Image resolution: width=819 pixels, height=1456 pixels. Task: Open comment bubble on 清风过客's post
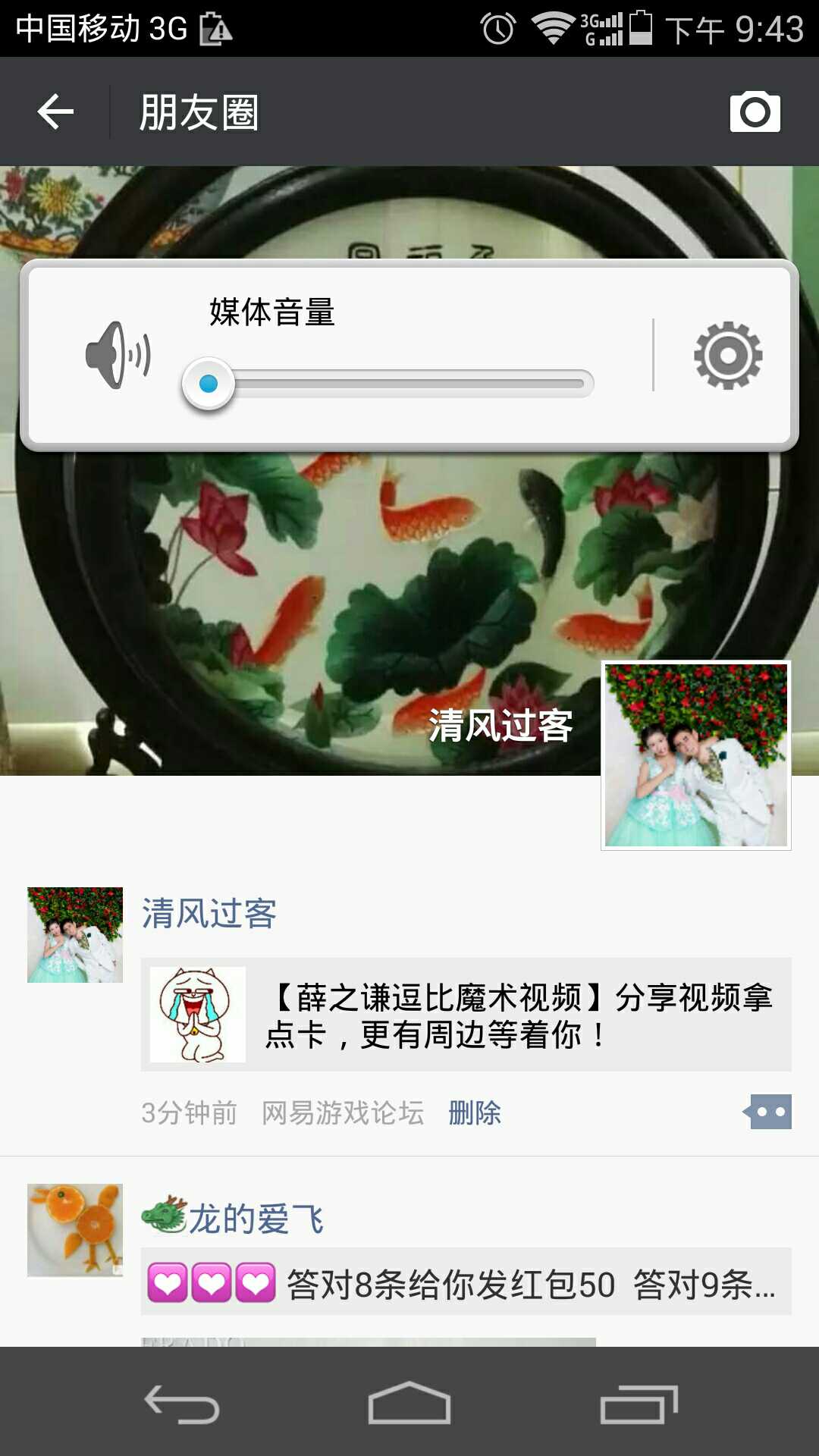pos(768,1112)
